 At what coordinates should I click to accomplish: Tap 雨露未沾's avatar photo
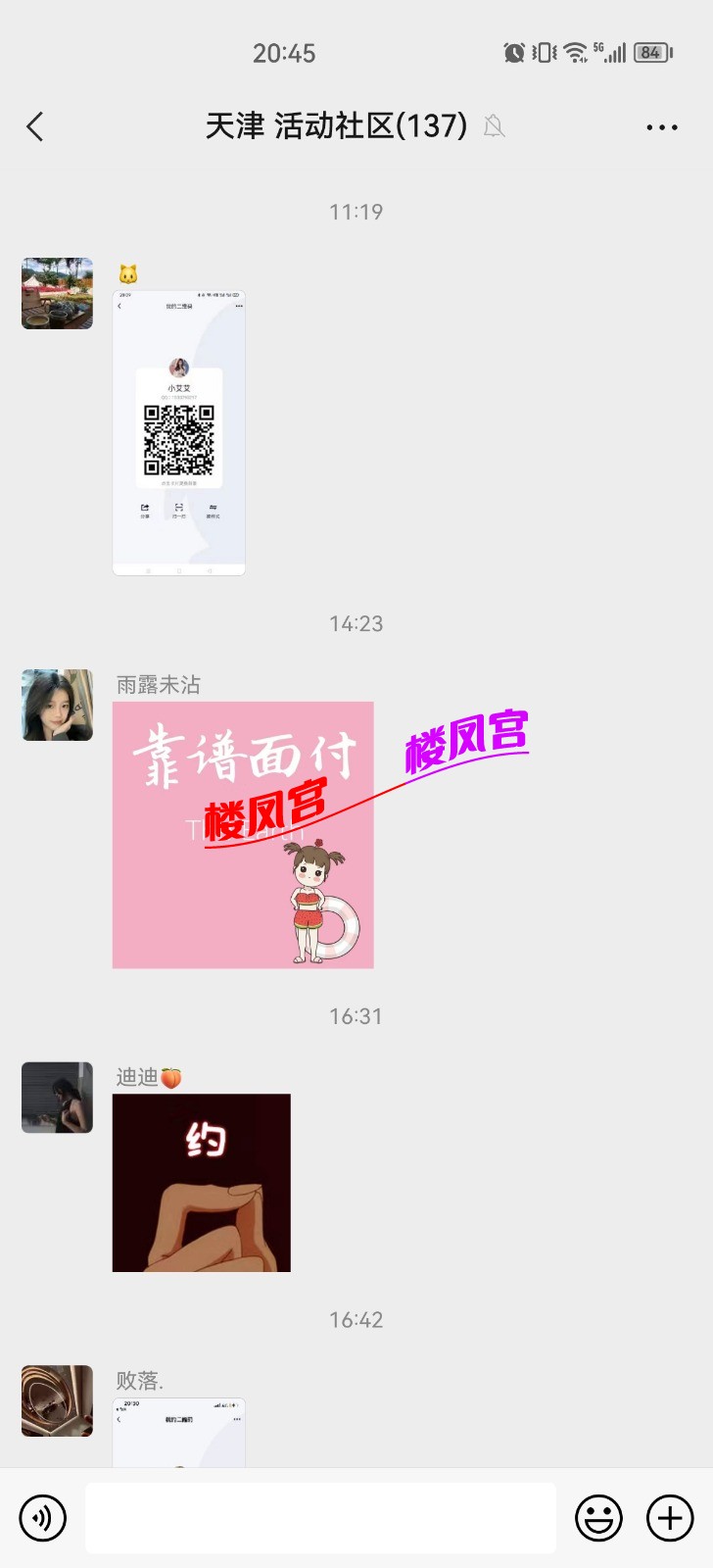(56, 704)
